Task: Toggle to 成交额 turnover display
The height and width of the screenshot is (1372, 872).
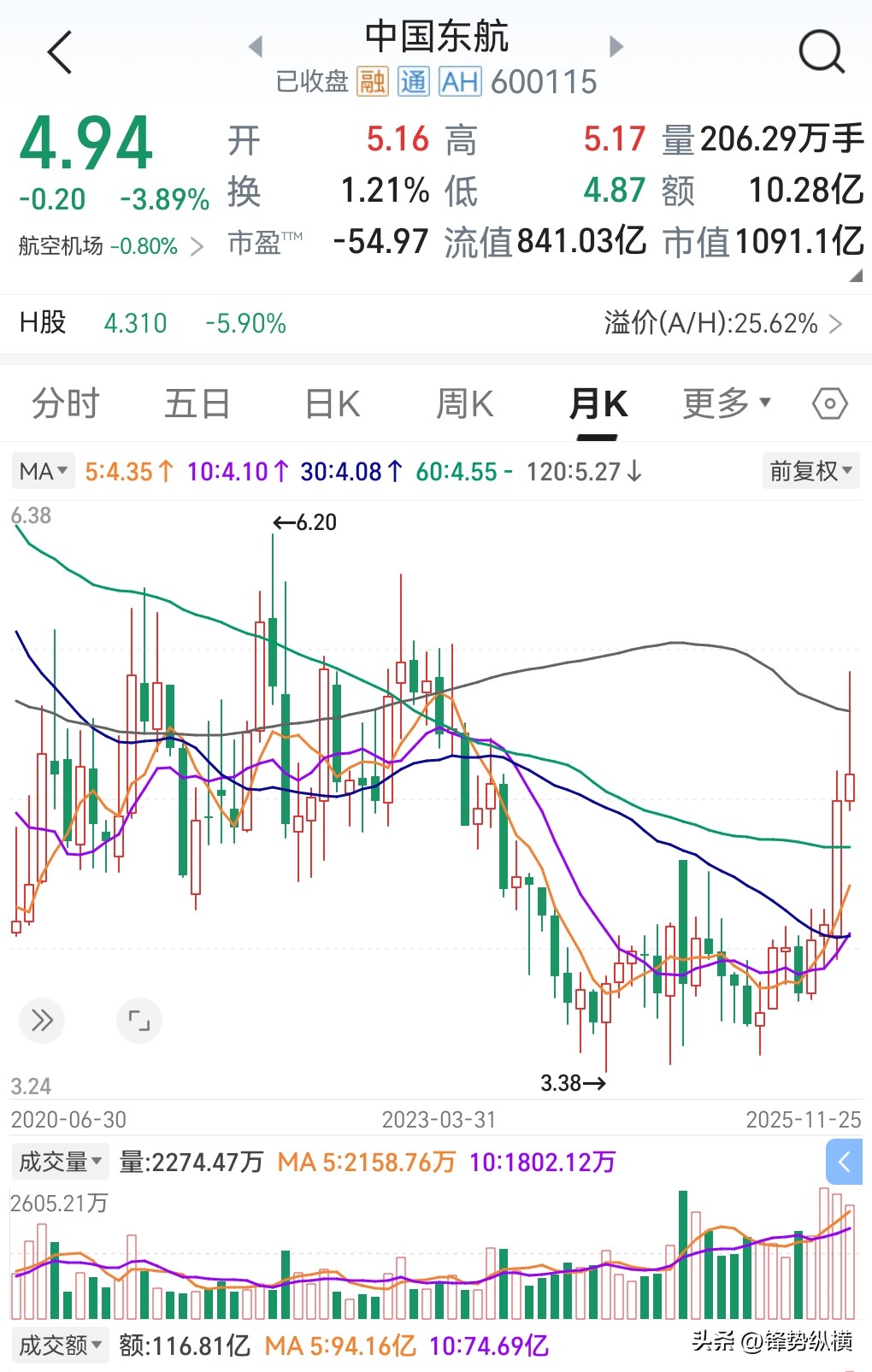Action: [x=58, y=1345]
